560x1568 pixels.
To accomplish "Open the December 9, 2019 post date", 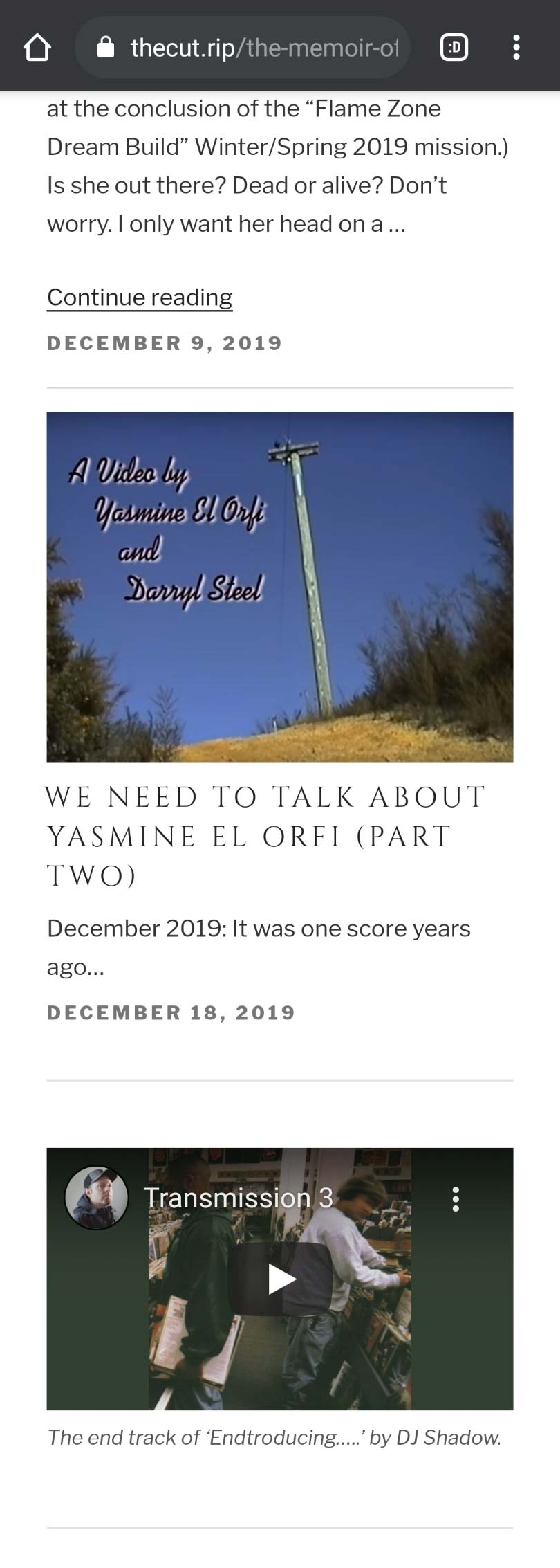I will tap(165, 343).
